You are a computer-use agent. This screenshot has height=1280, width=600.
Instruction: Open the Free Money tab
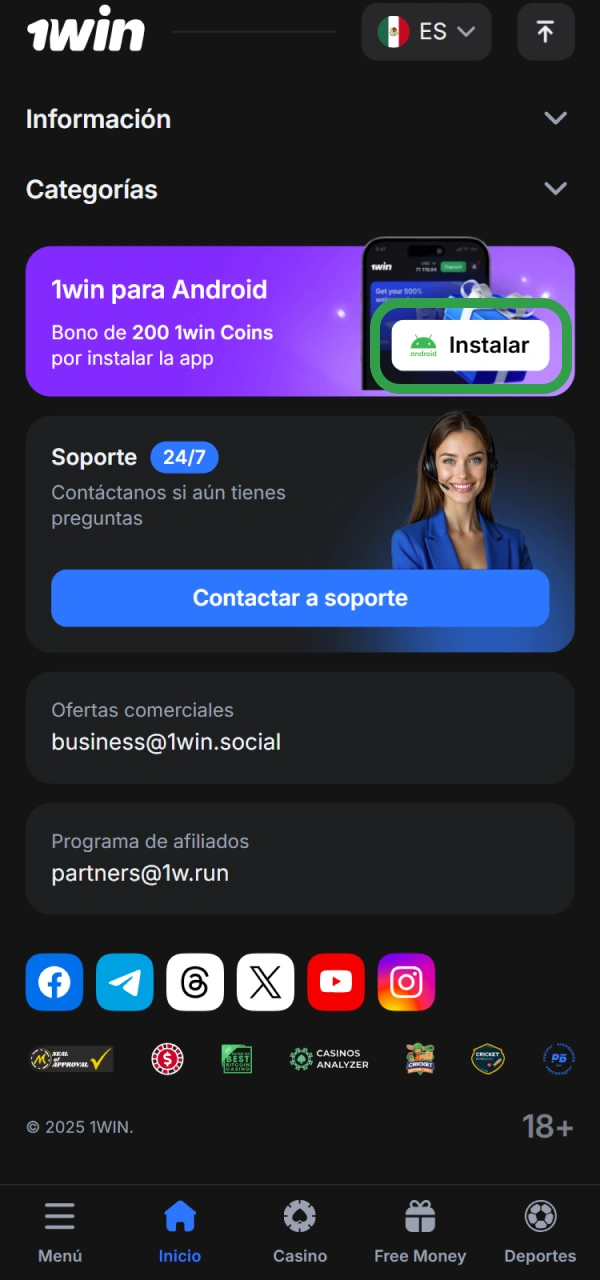pyautogui.click(x=420, y=1232)
